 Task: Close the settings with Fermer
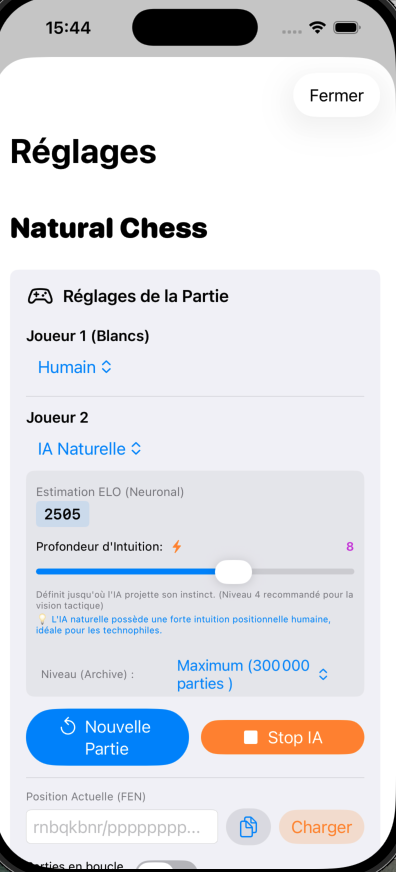click(x=336, y=95)
